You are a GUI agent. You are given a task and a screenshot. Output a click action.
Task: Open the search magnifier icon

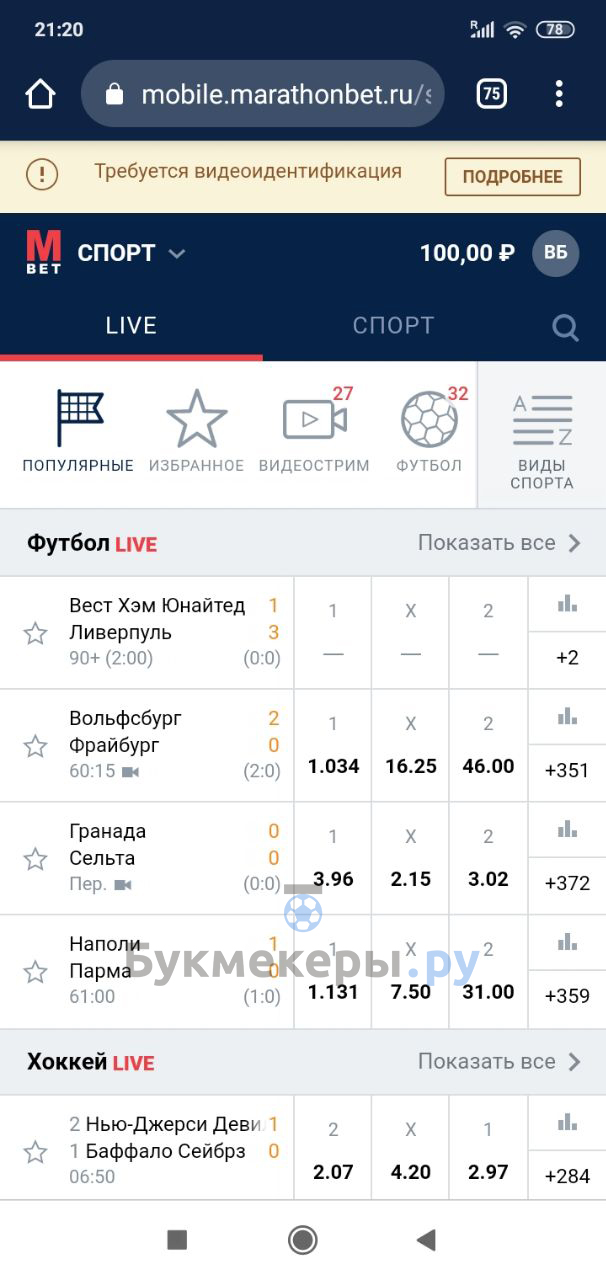[x=565, y=327]
